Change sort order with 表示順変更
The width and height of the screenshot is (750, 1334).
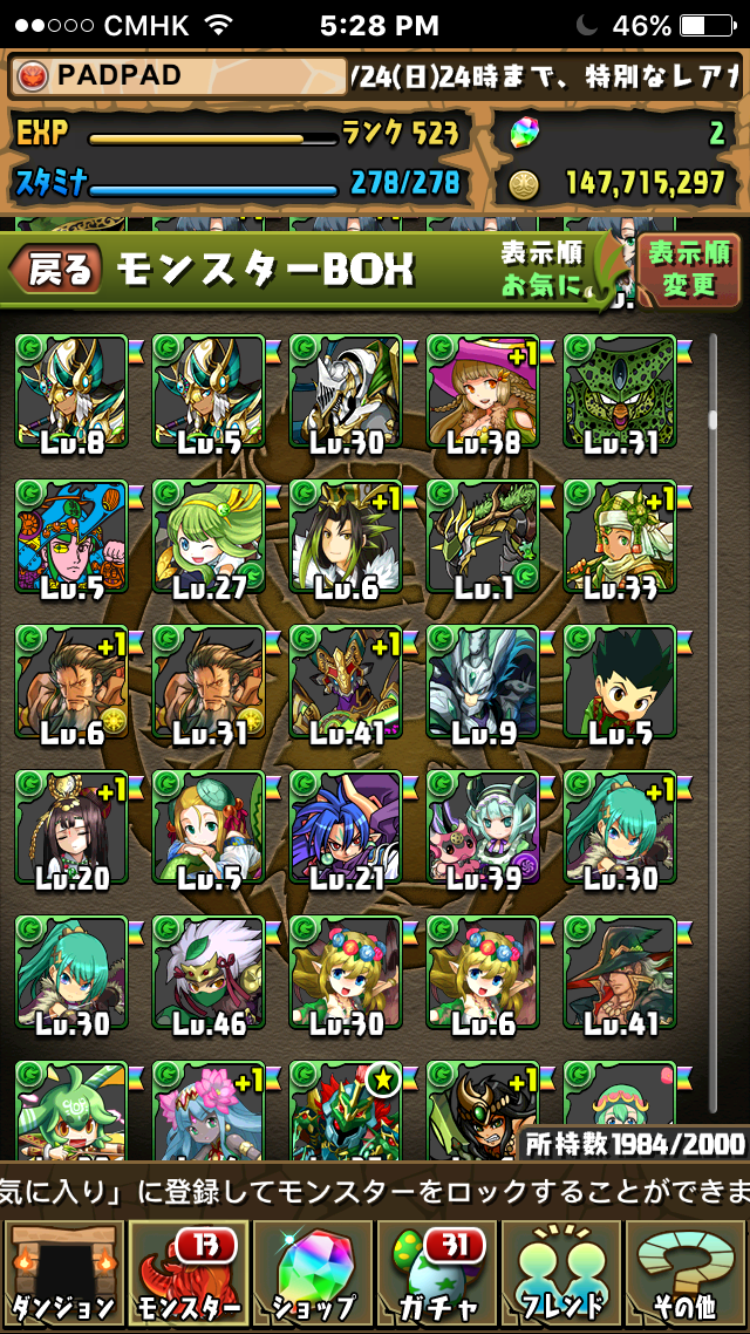(689, 268)
